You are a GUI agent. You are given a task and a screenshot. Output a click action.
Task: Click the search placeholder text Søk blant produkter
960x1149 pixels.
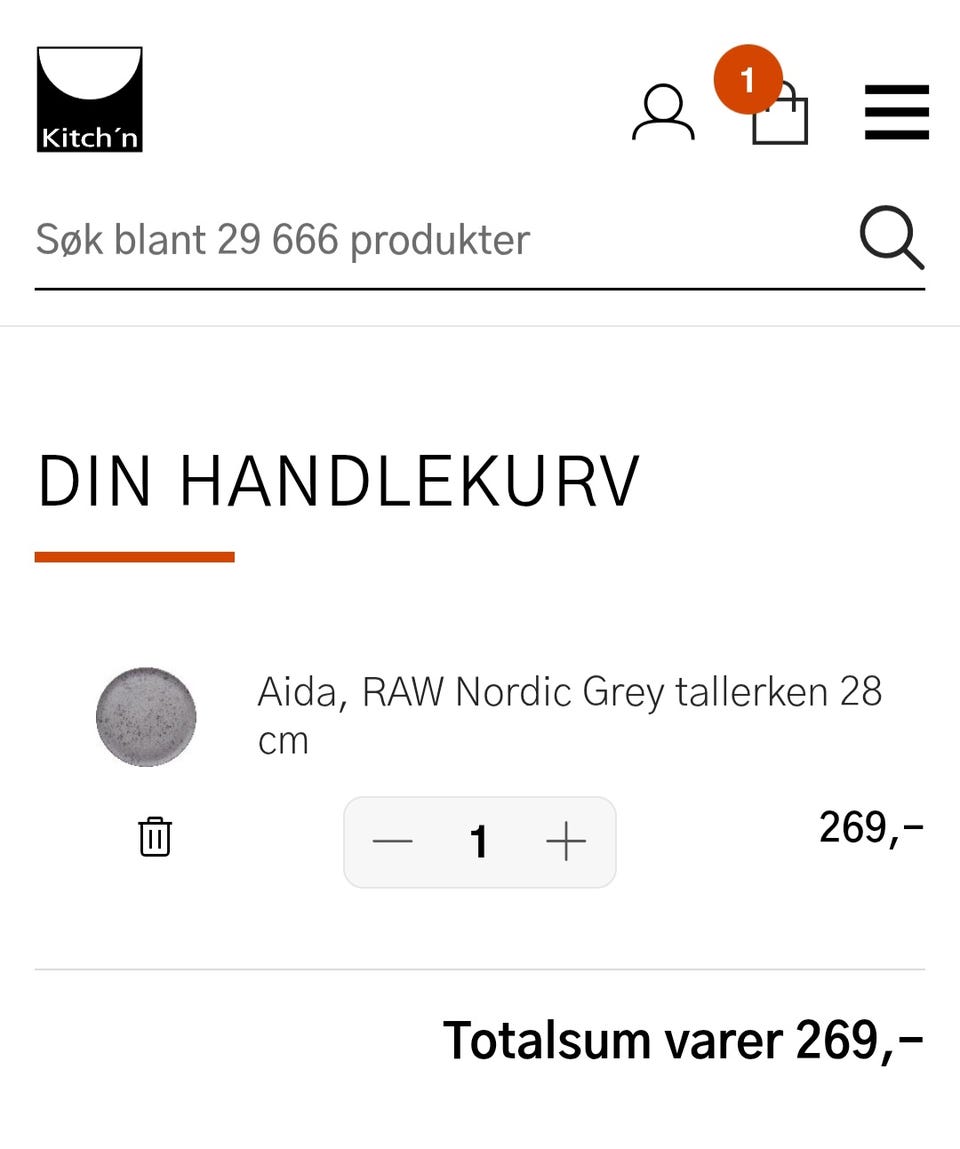pyautogui.click(x=281, y=239)
